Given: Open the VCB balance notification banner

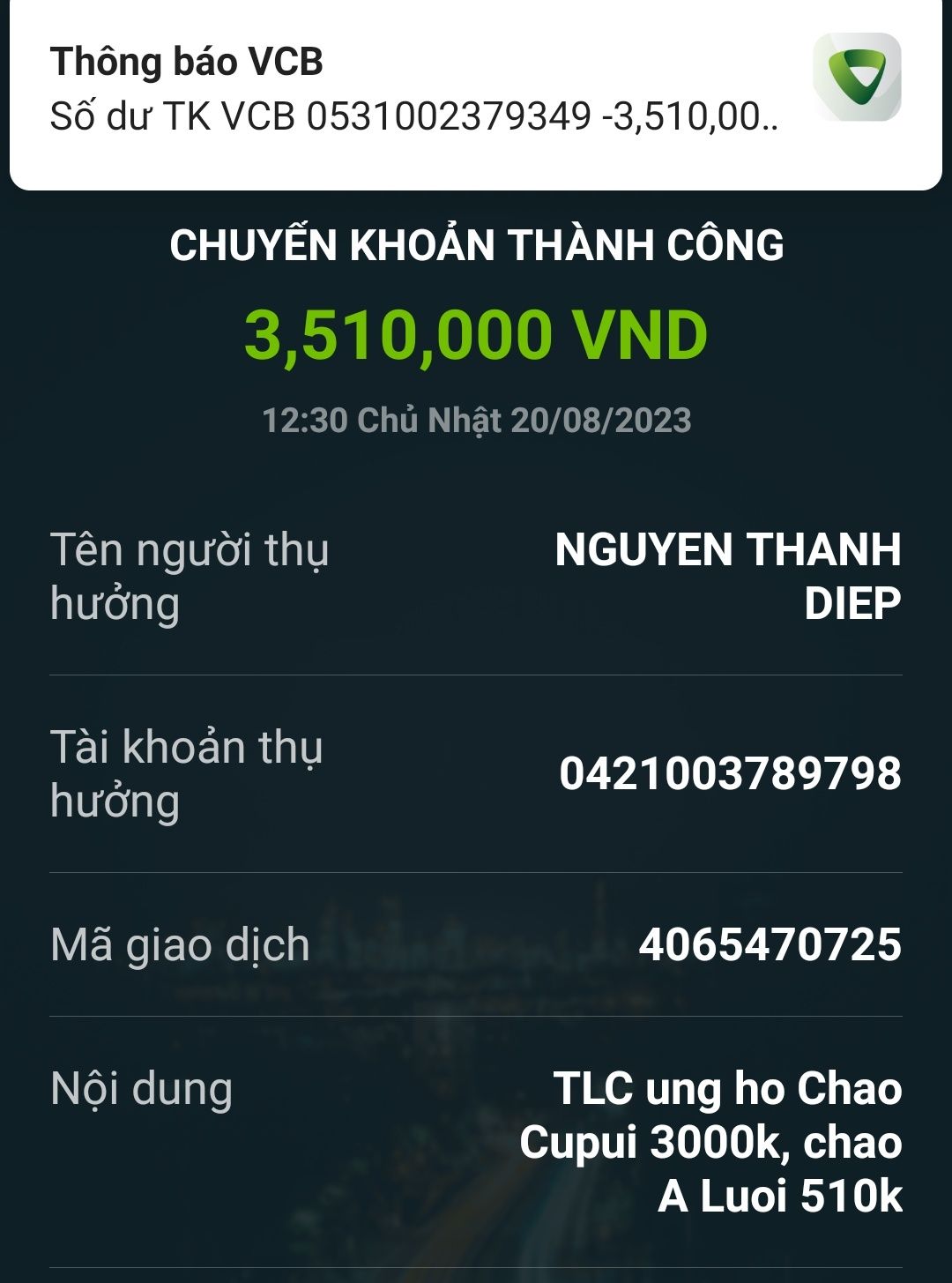Looking at the screenshot, I should [x=414, y=91].
